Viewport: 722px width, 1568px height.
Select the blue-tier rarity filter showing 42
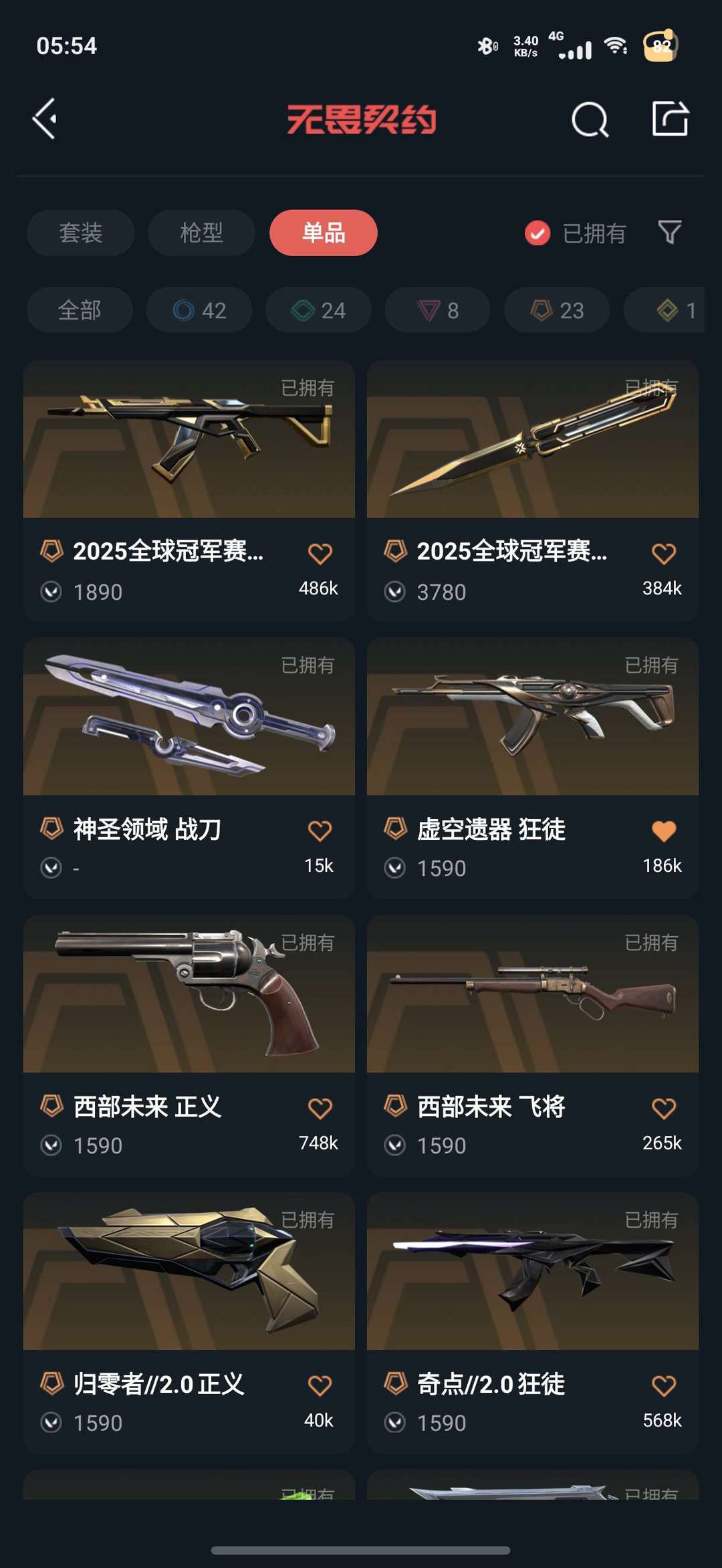point(199,310)
